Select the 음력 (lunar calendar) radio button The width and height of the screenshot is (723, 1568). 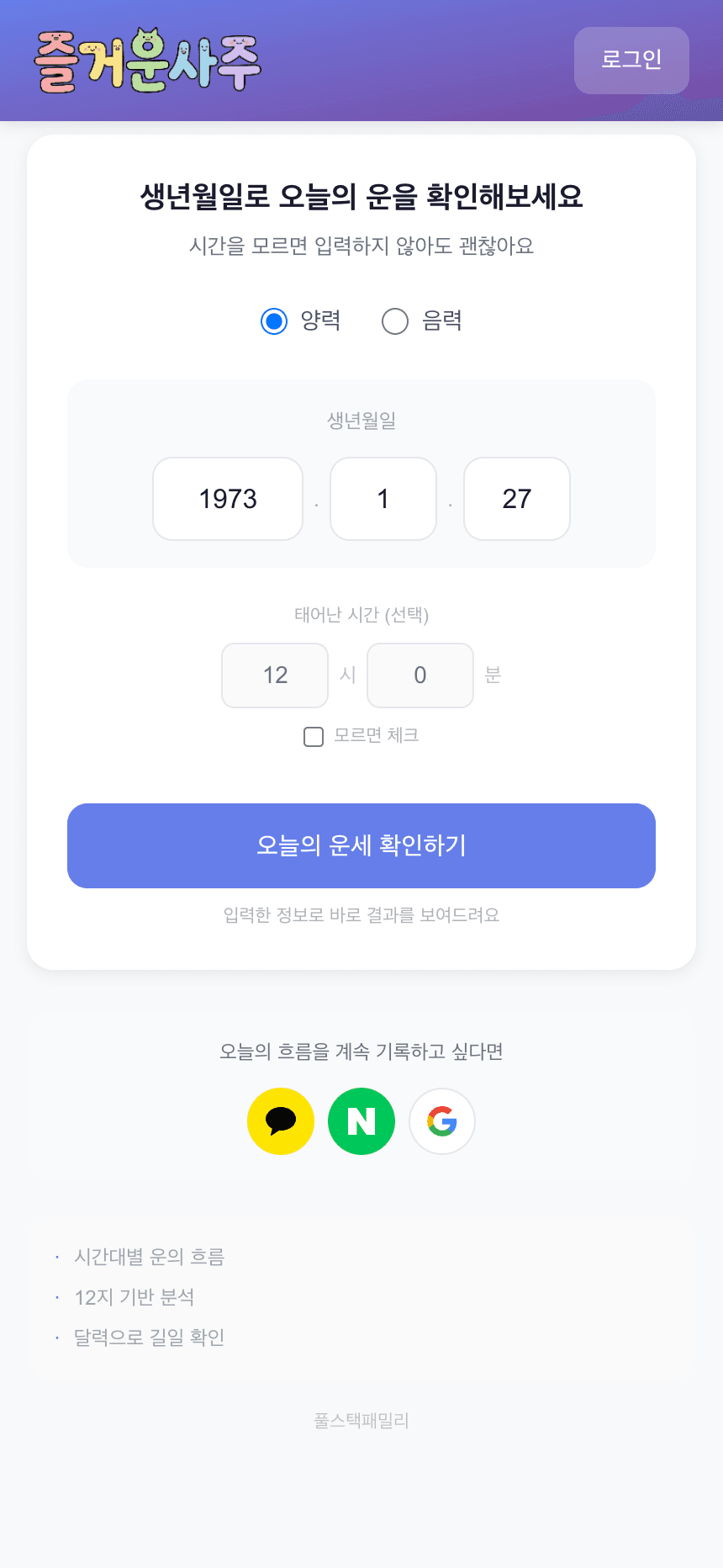pyautogui.click(x=395, y=320)
